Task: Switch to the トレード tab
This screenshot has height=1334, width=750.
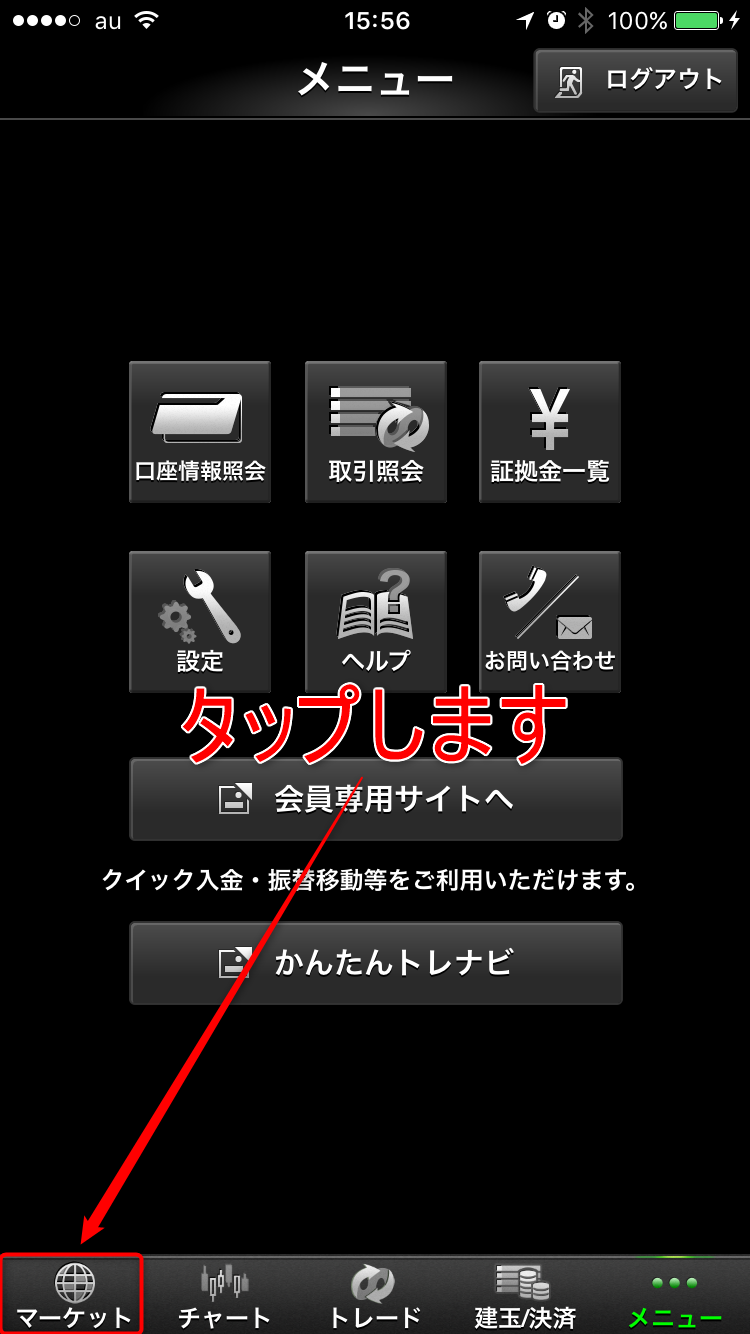Action: [x=375, y=1295]
